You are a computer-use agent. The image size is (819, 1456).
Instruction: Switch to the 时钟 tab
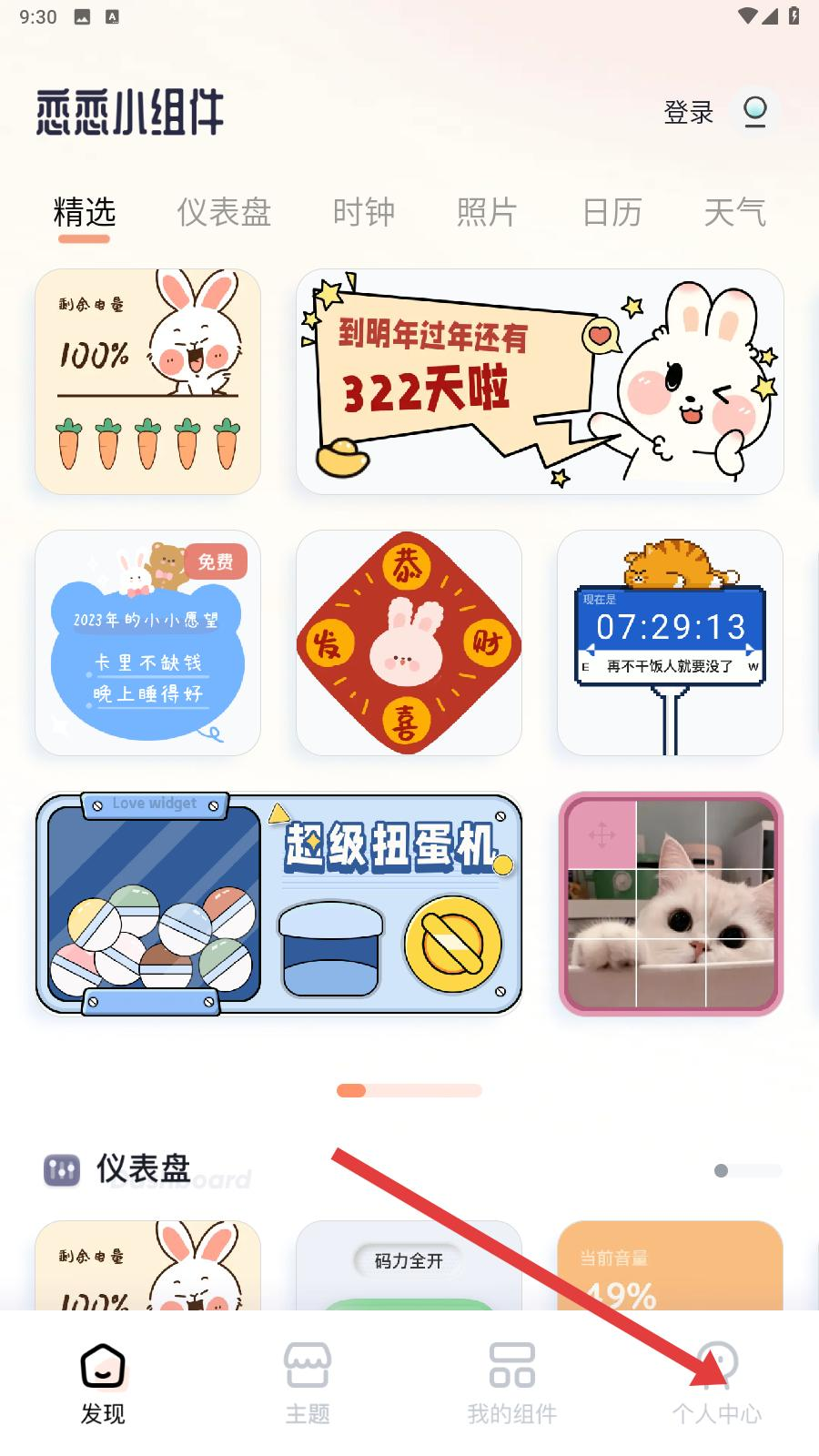(364, 212)
